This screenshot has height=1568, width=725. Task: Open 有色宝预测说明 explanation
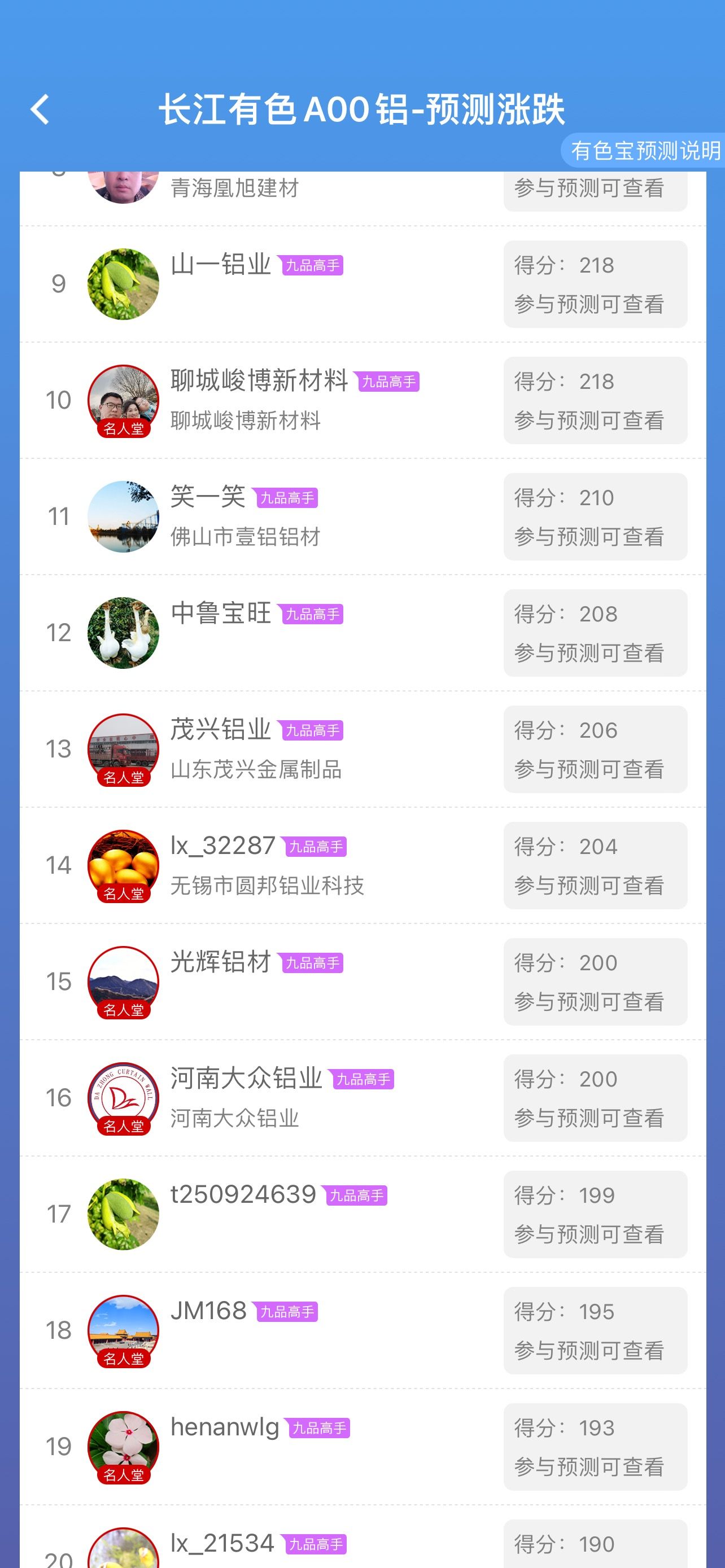point(644,150)
